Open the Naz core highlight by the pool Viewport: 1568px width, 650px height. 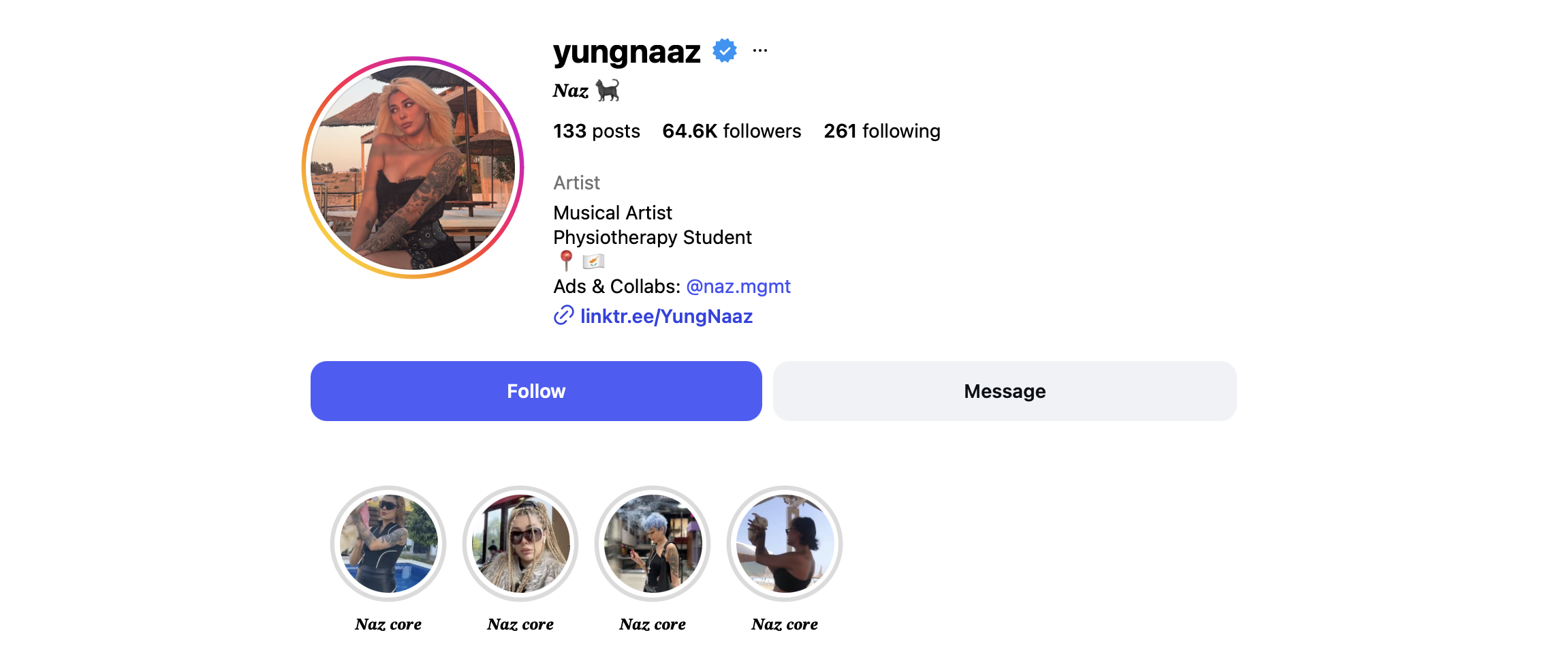[x=388, y=544]
